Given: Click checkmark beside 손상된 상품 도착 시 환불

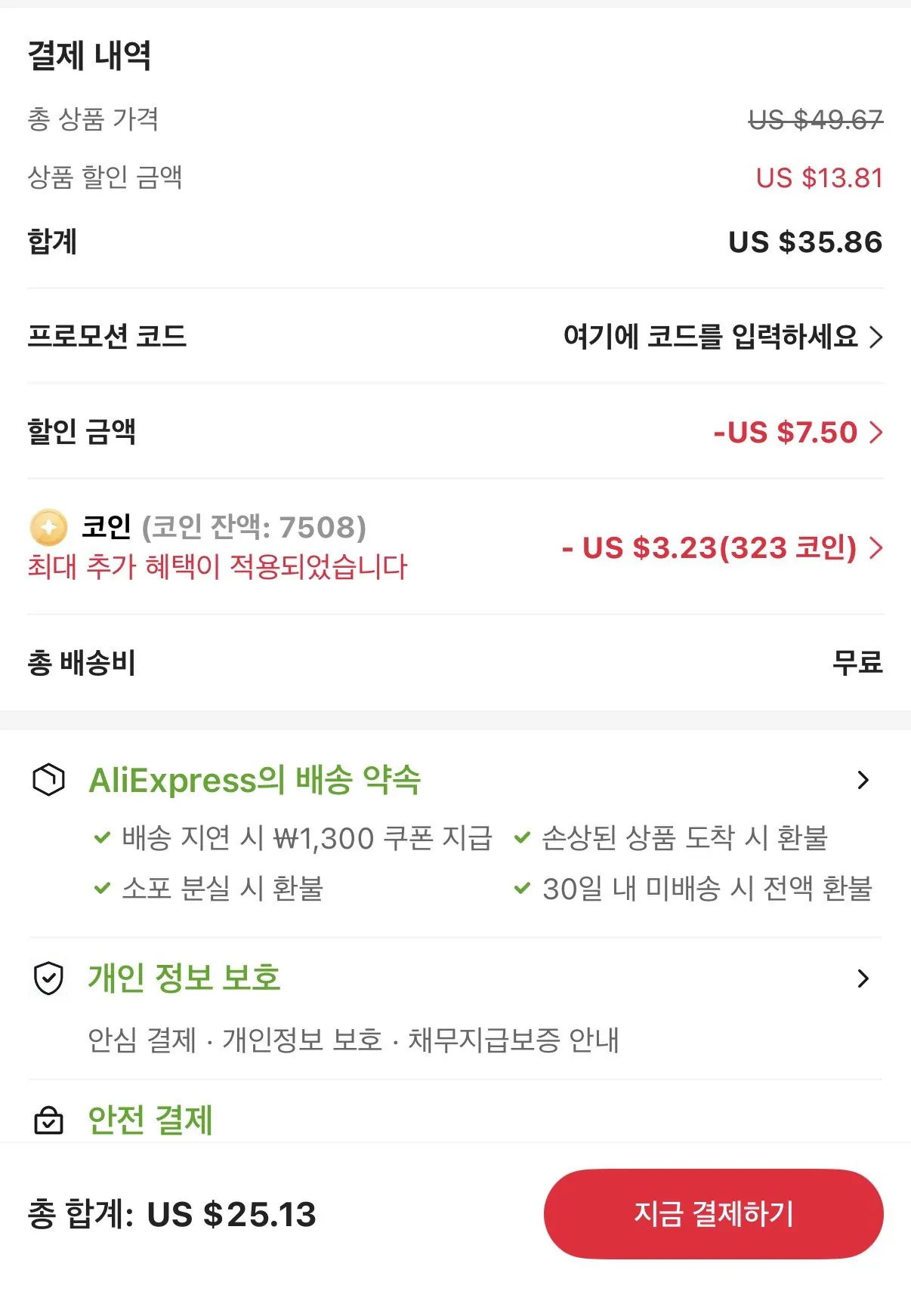Looking at the screenshot, I should (521, 838).
